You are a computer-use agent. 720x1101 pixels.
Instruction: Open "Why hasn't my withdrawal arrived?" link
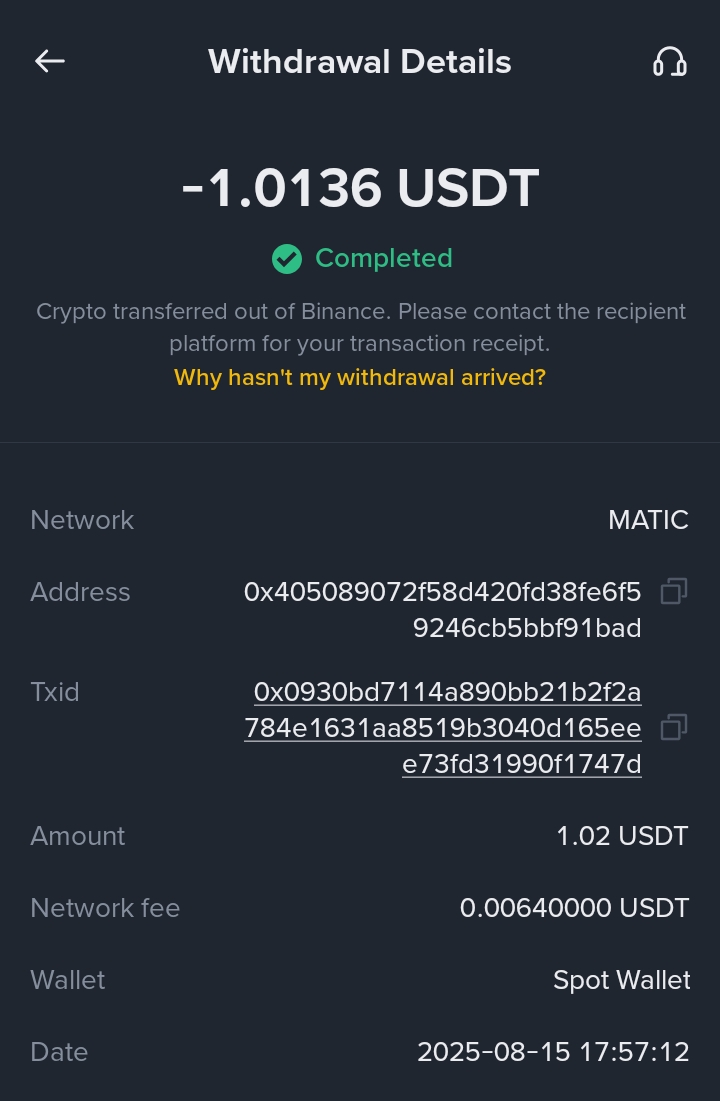click(360, 378)
